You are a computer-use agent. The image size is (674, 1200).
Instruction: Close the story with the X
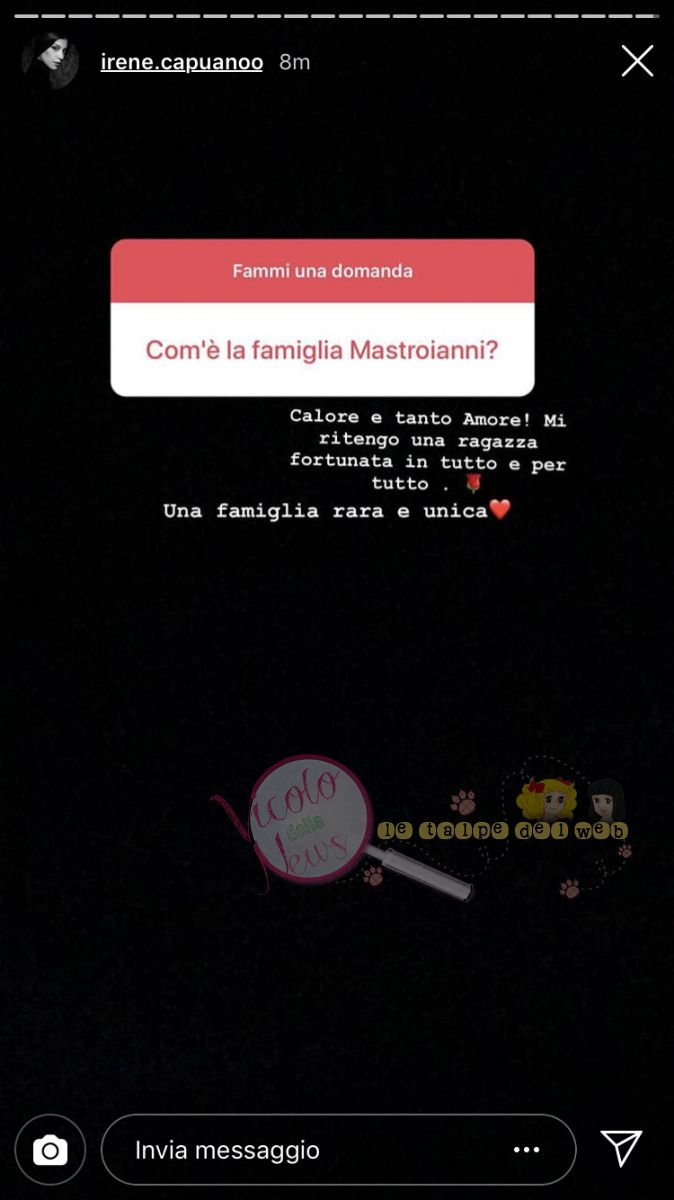coord(637,62)
